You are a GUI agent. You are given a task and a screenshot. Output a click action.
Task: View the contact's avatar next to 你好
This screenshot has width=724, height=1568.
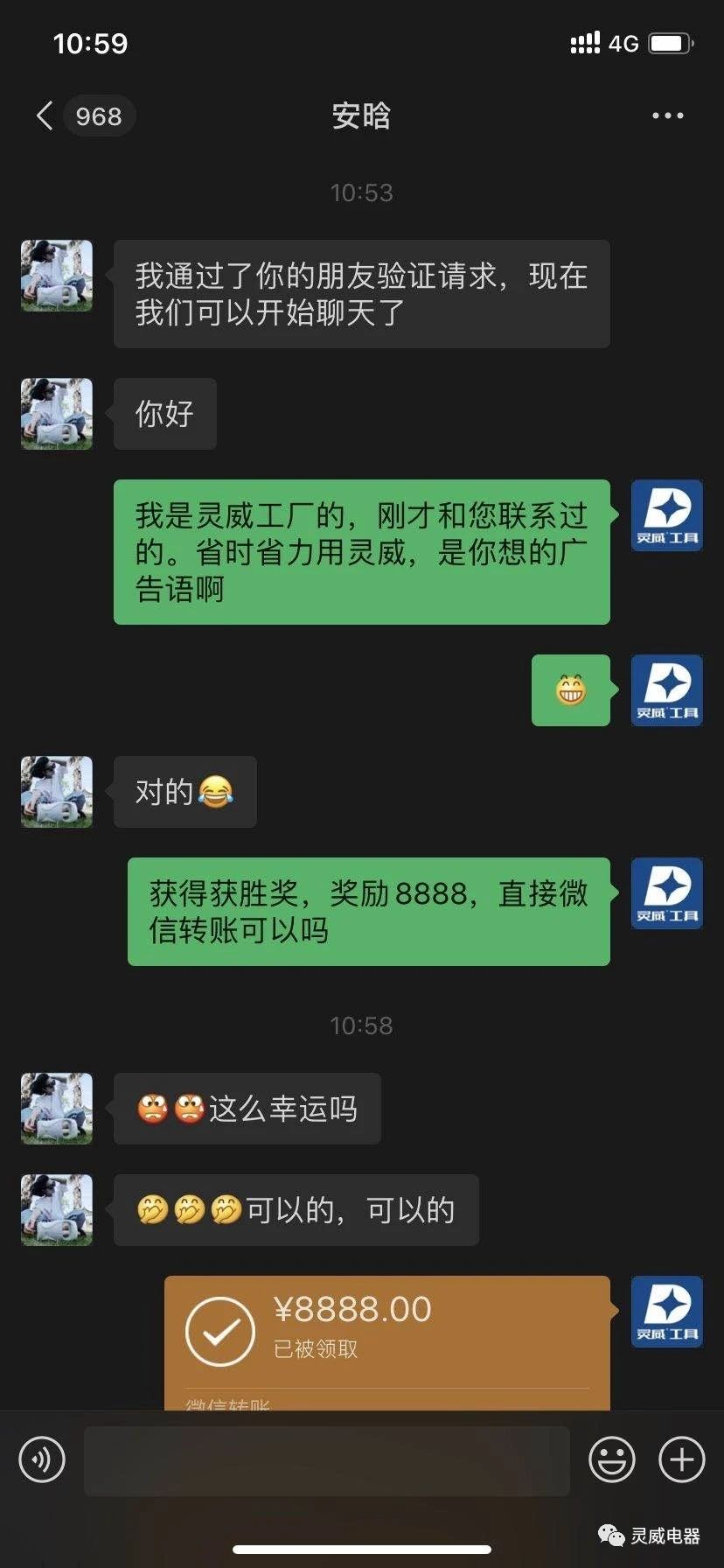click(57, 414)
